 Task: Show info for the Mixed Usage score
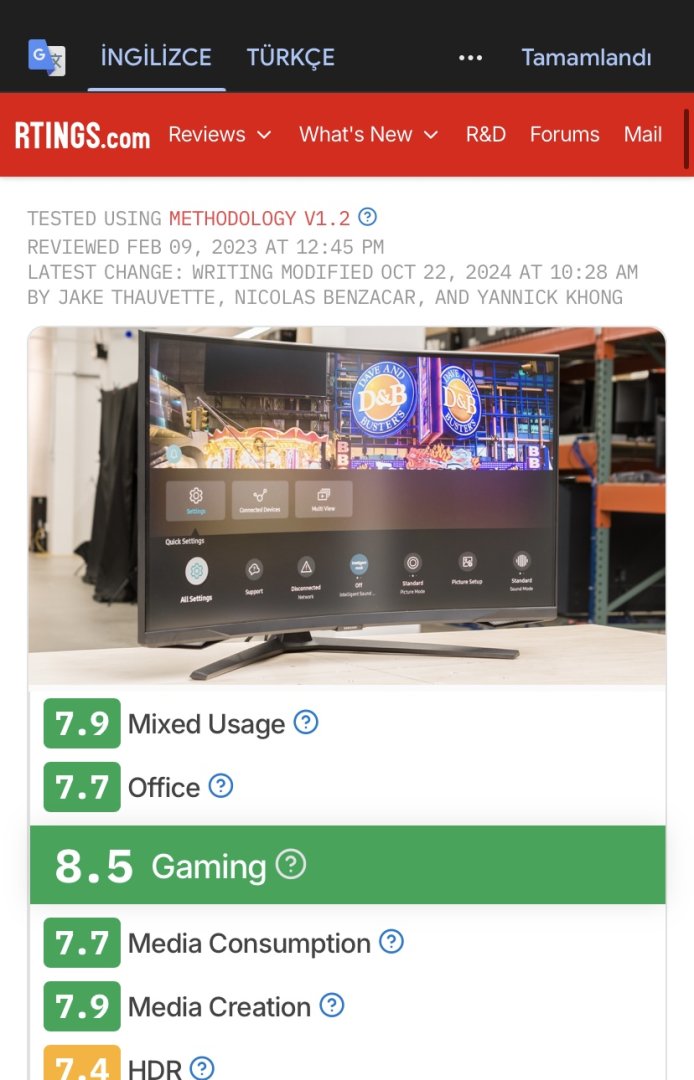pyautogui.click(x=306, y=722)
